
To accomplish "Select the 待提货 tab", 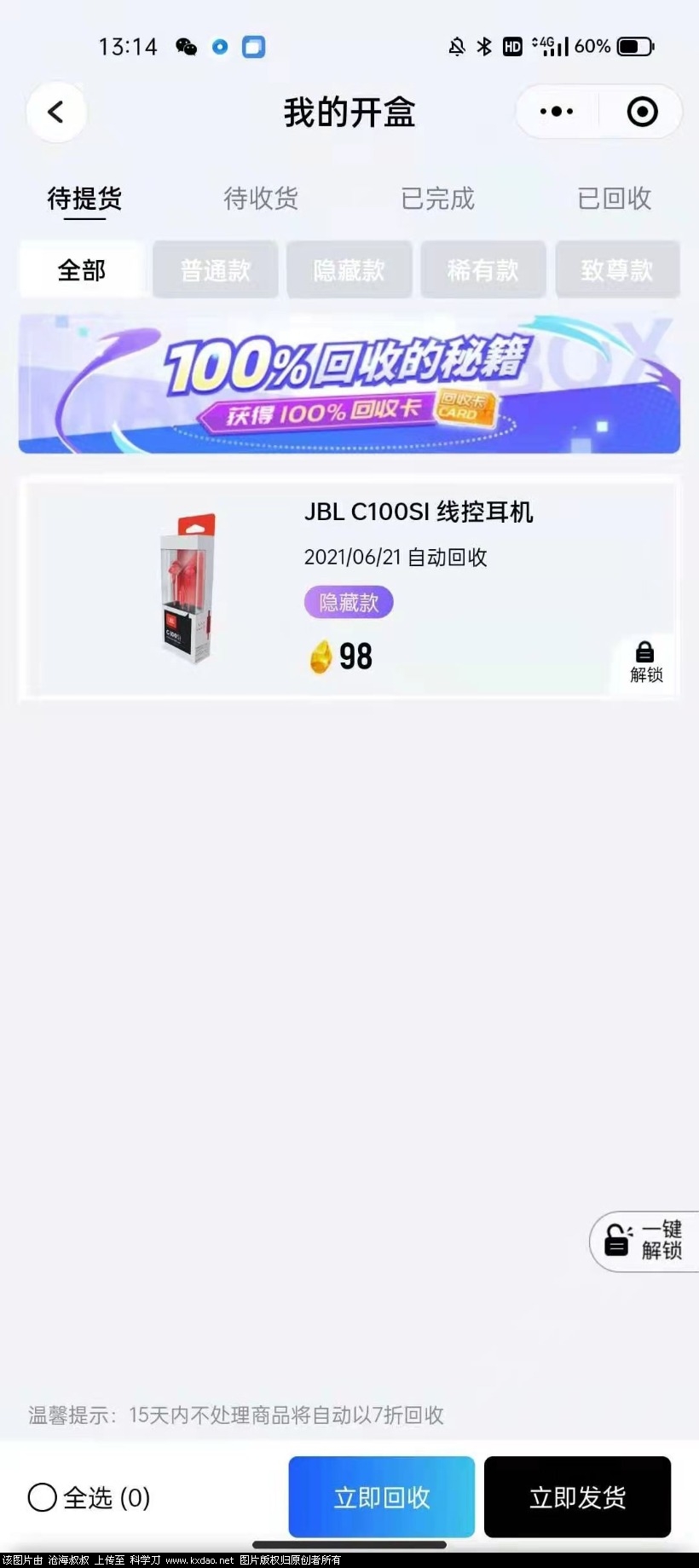I will pyautogui.click(x=84, y=199).
